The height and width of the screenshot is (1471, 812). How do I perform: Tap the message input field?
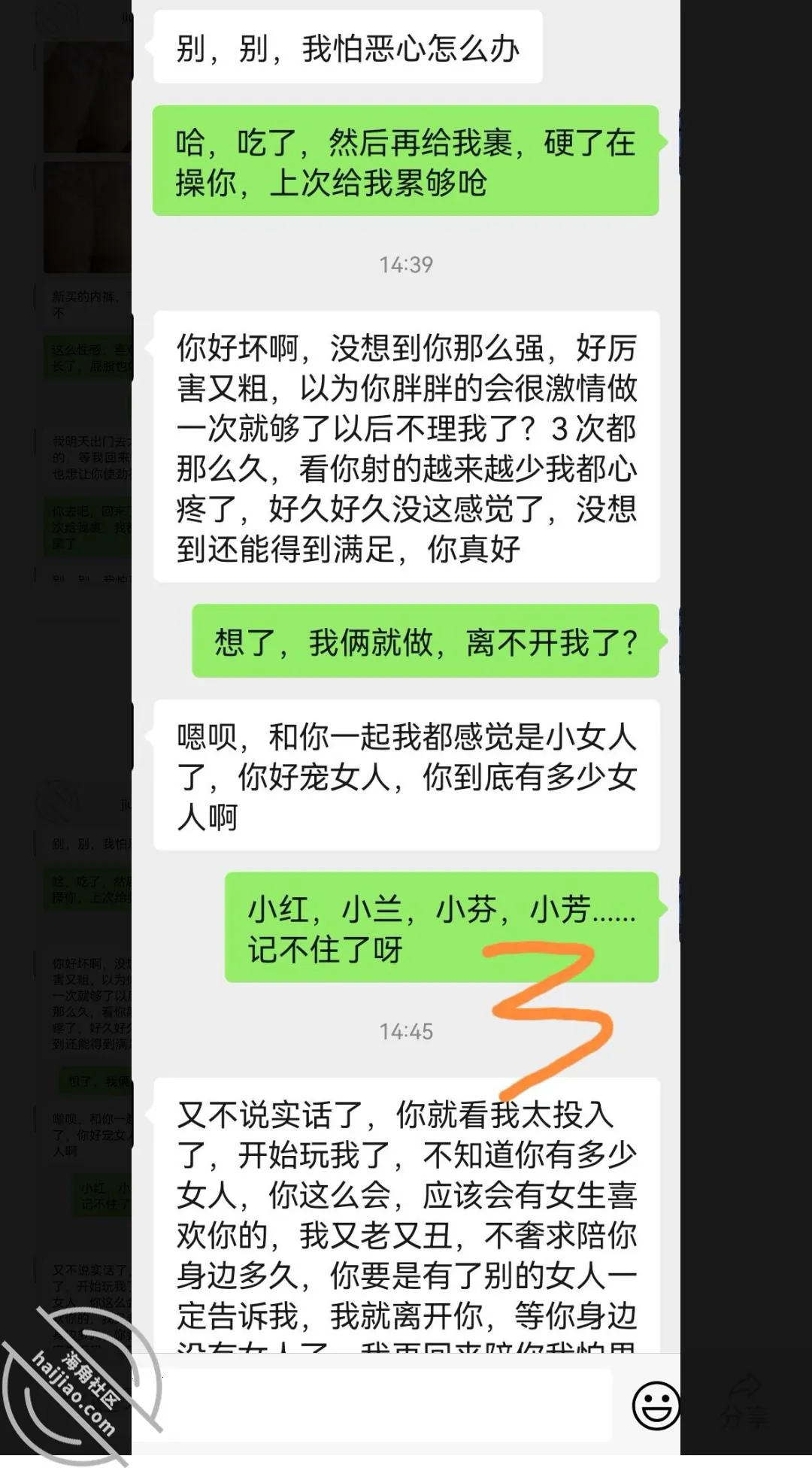[x=386, y=1405]
